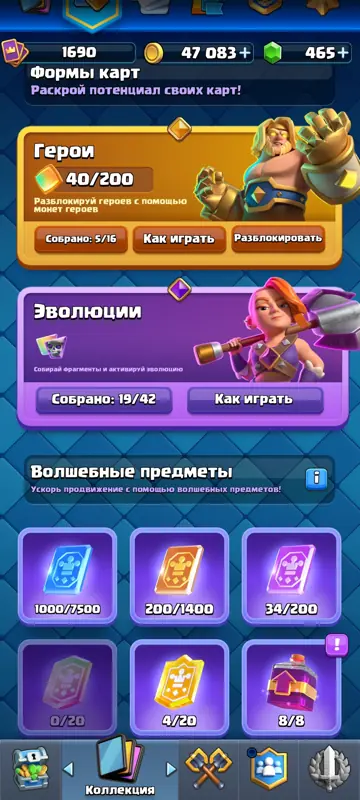This screenshot has width=360, height=800.
Task: Add more gems with the plus button
Action: pyautogui.click(x=343, y=53)
